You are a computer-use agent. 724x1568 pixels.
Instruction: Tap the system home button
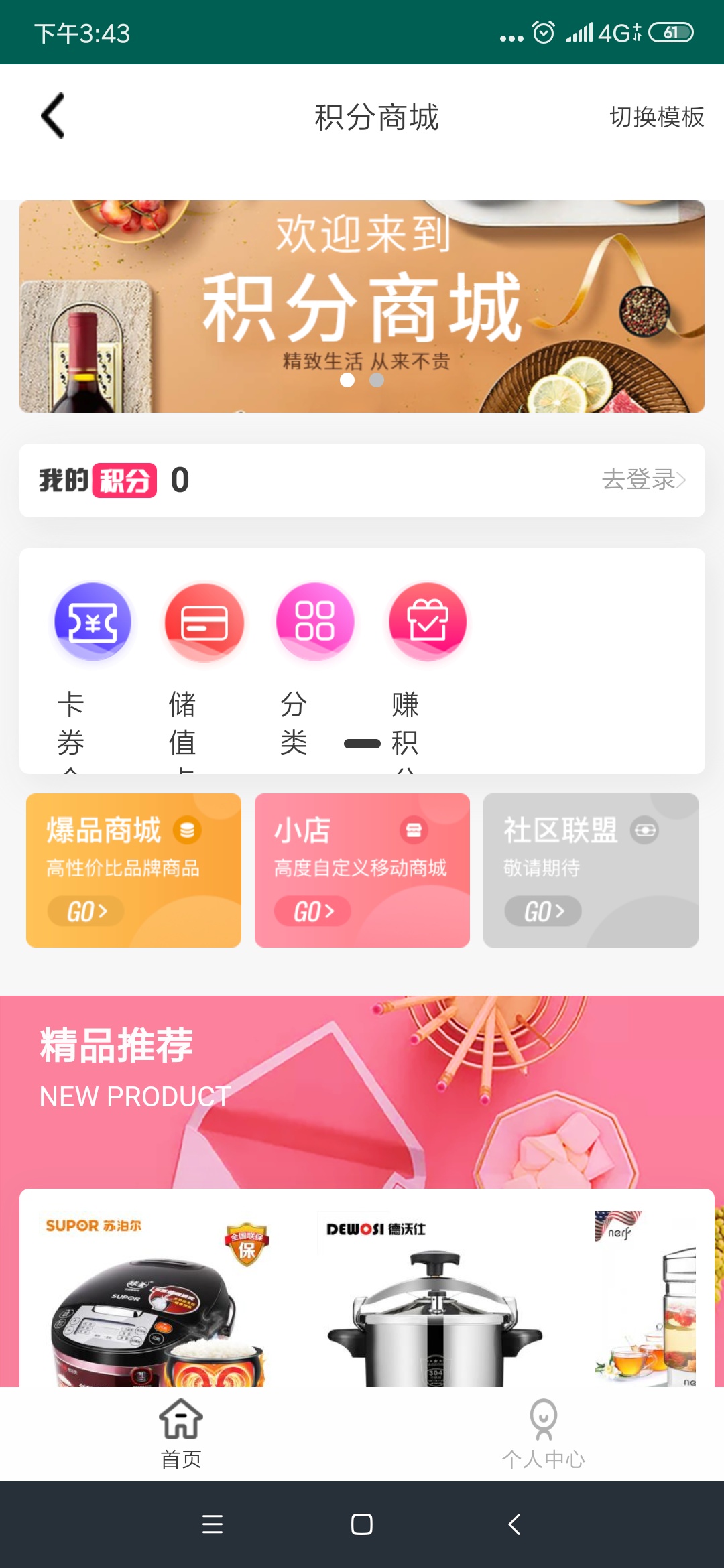pos(362,1524)
